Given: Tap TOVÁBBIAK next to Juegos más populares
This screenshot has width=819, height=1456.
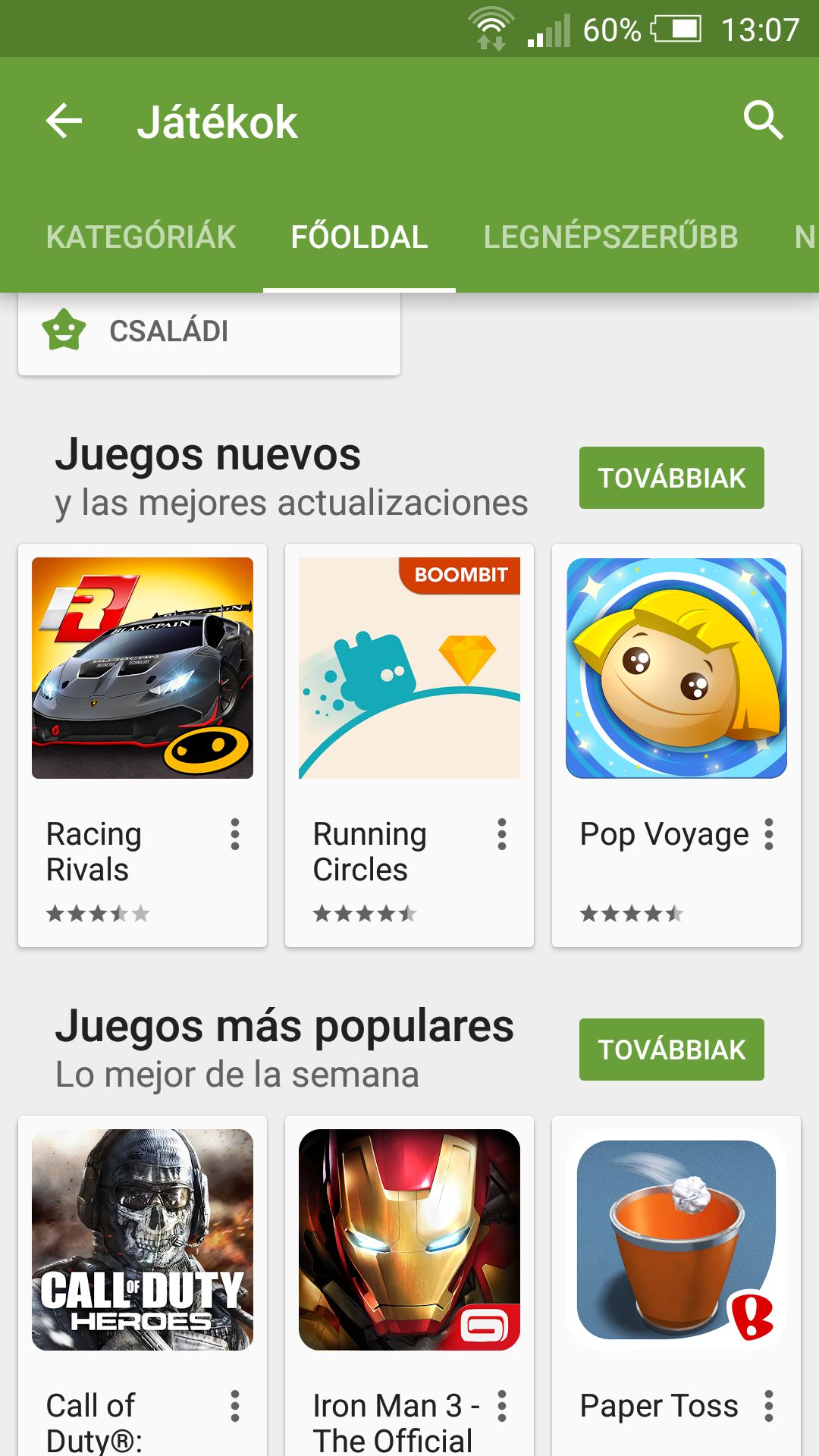Looking at the screenshot, I should 672,1050.
